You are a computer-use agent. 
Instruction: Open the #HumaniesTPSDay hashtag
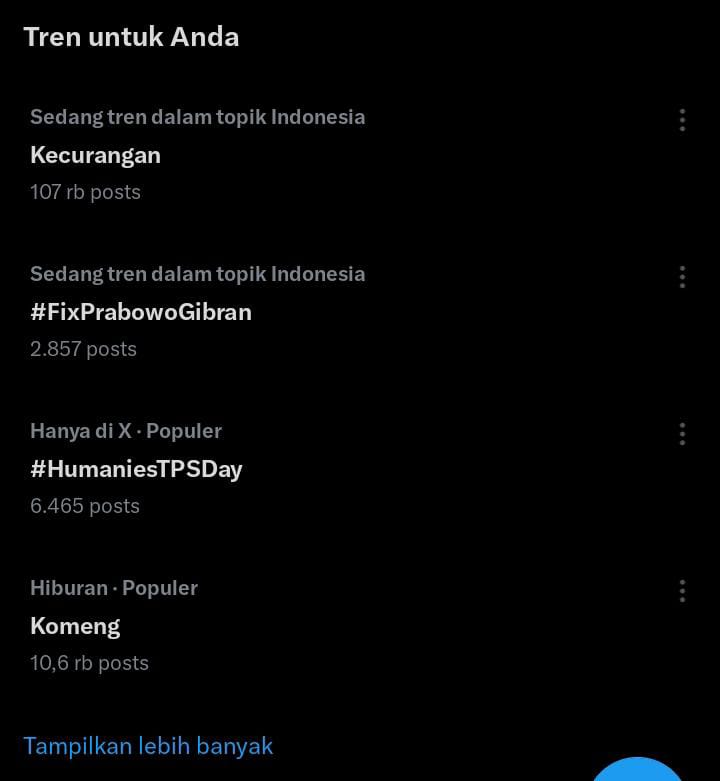pos(136,468)
